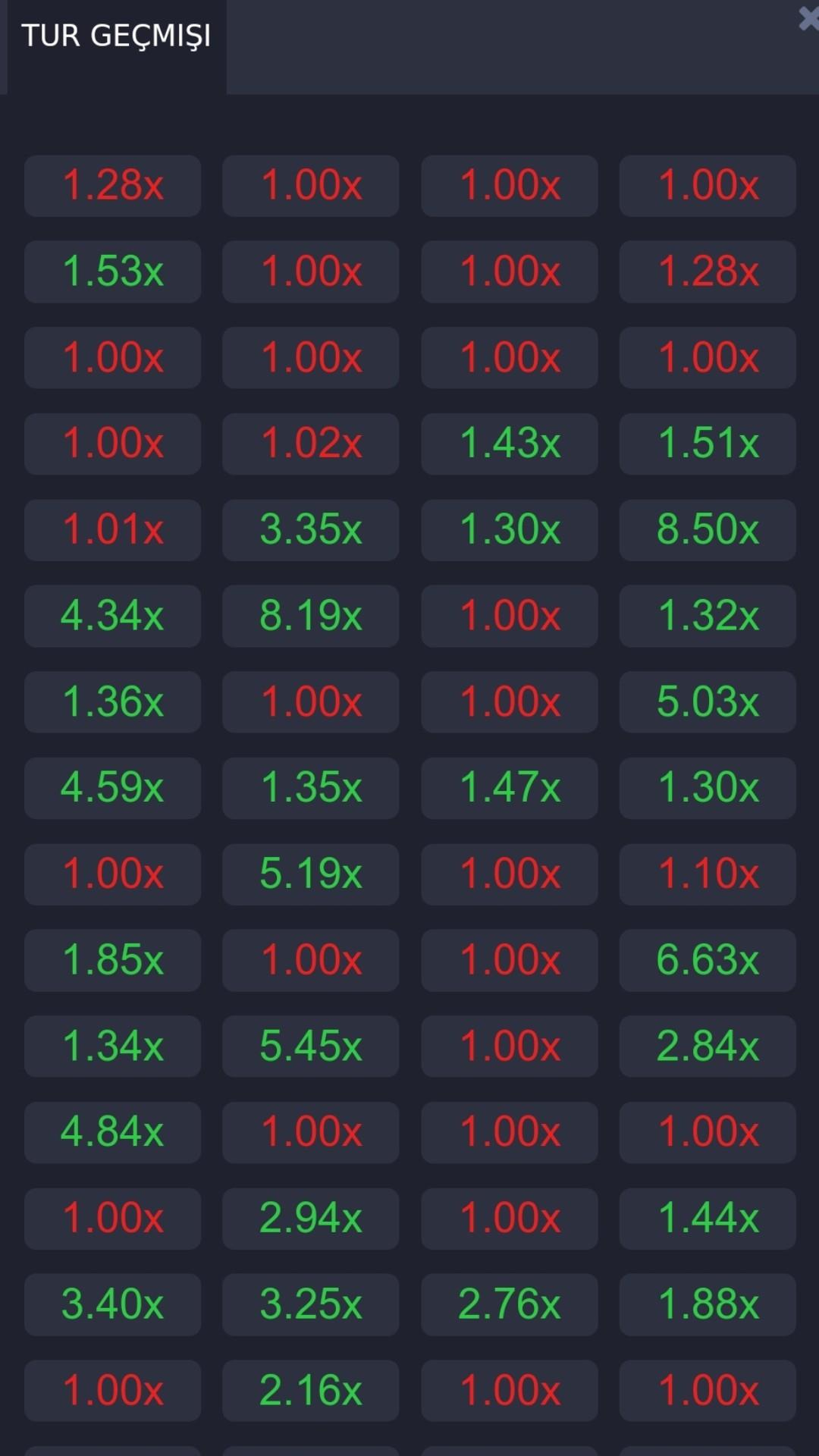The height and width of the screenshot is (1456, 819).
Task: View the 2.16x round details
Action: pos(310,1391)
